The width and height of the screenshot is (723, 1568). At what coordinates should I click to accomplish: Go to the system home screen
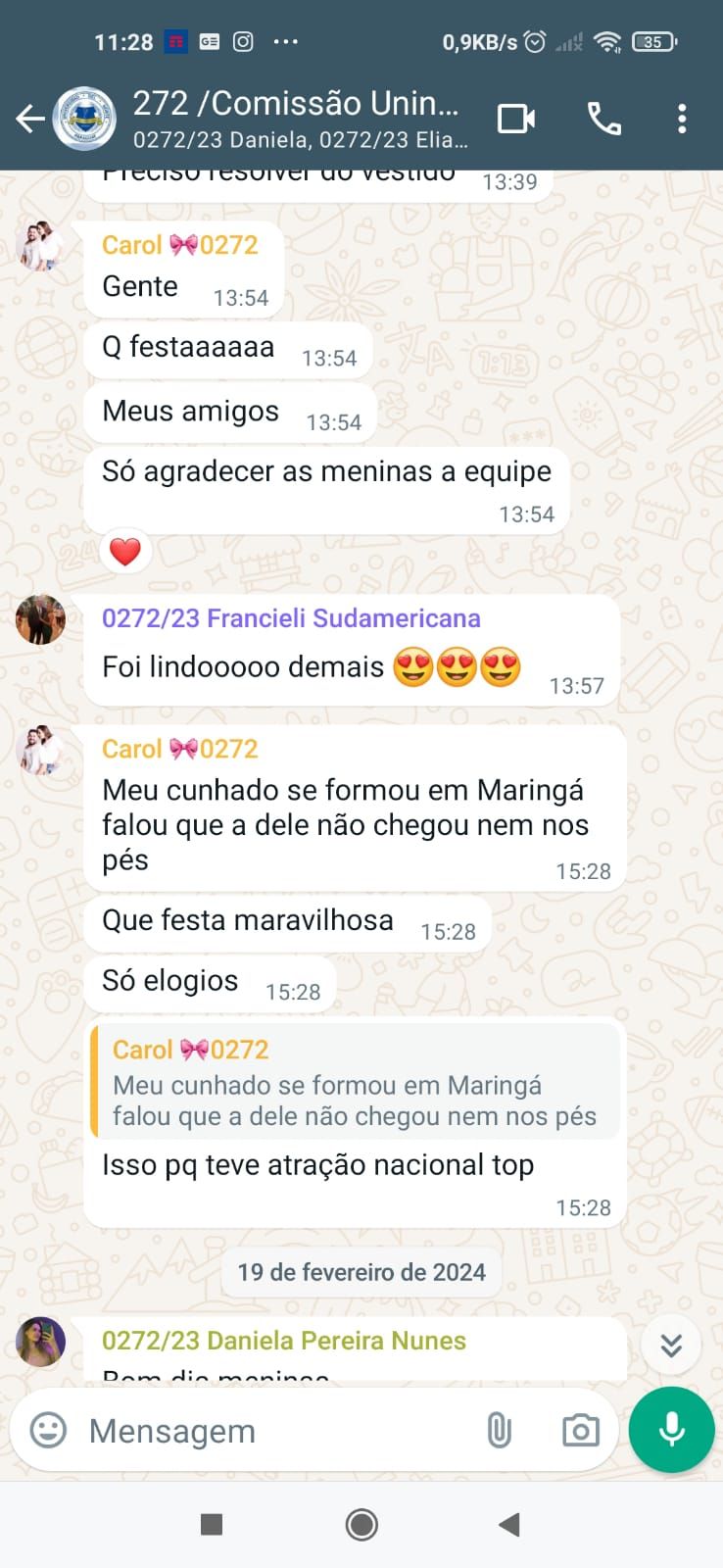[x=361, y=1524]
